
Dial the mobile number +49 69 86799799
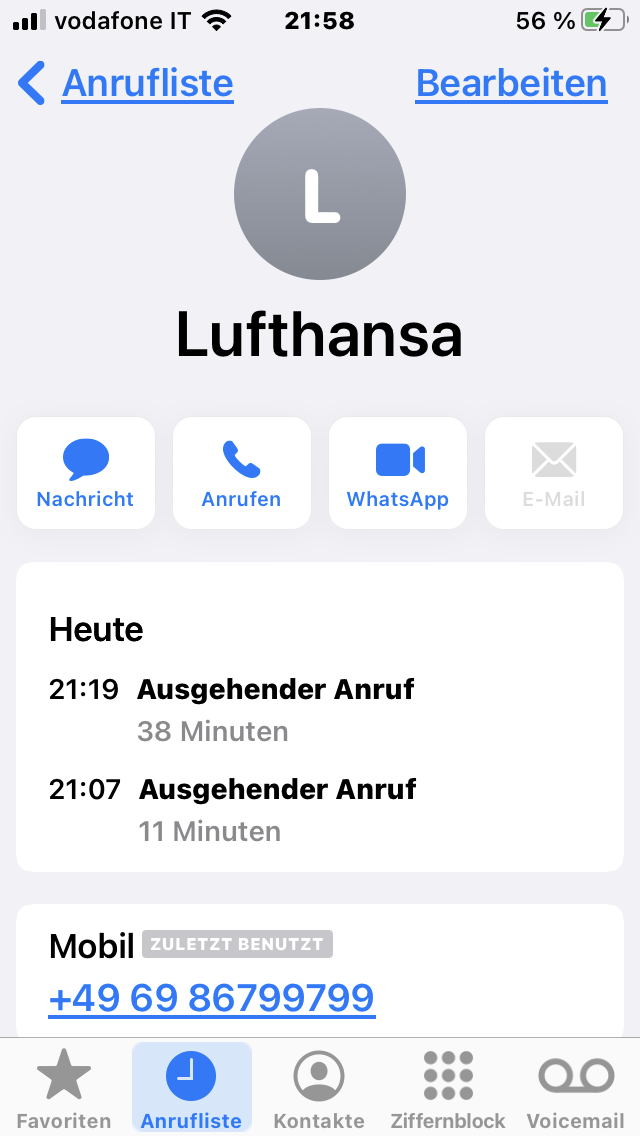tap(211, 998)
